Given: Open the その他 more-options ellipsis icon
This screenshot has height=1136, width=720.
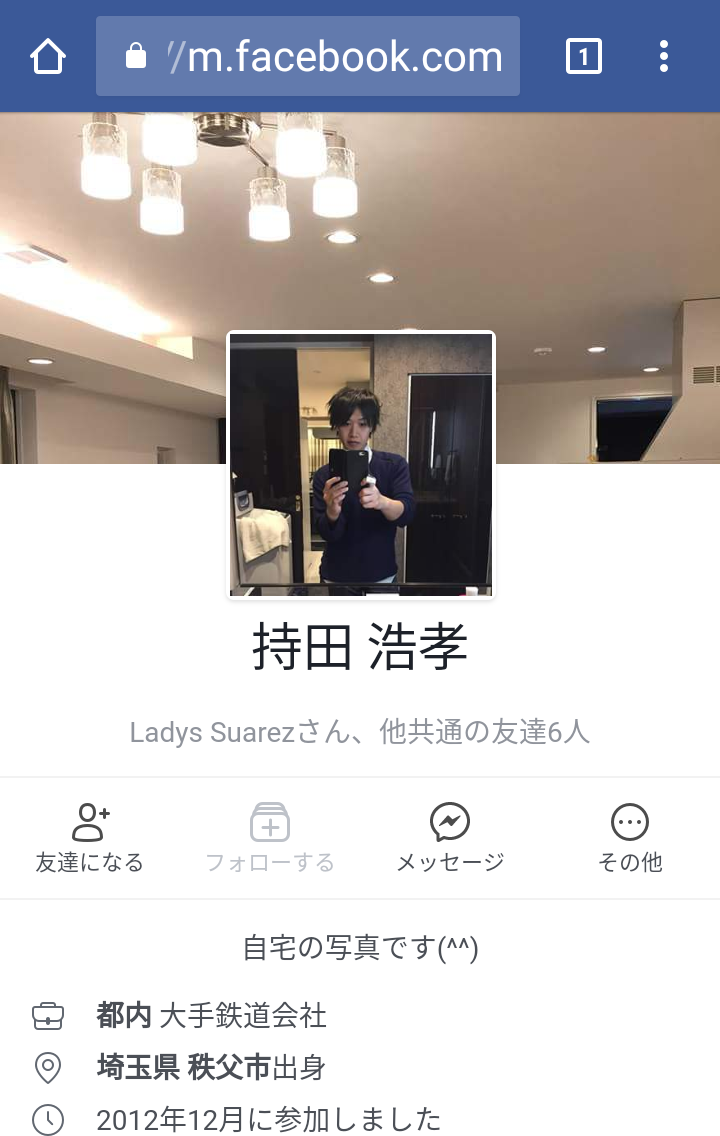Looking at the screenshot, I should [x=629, y=820].
